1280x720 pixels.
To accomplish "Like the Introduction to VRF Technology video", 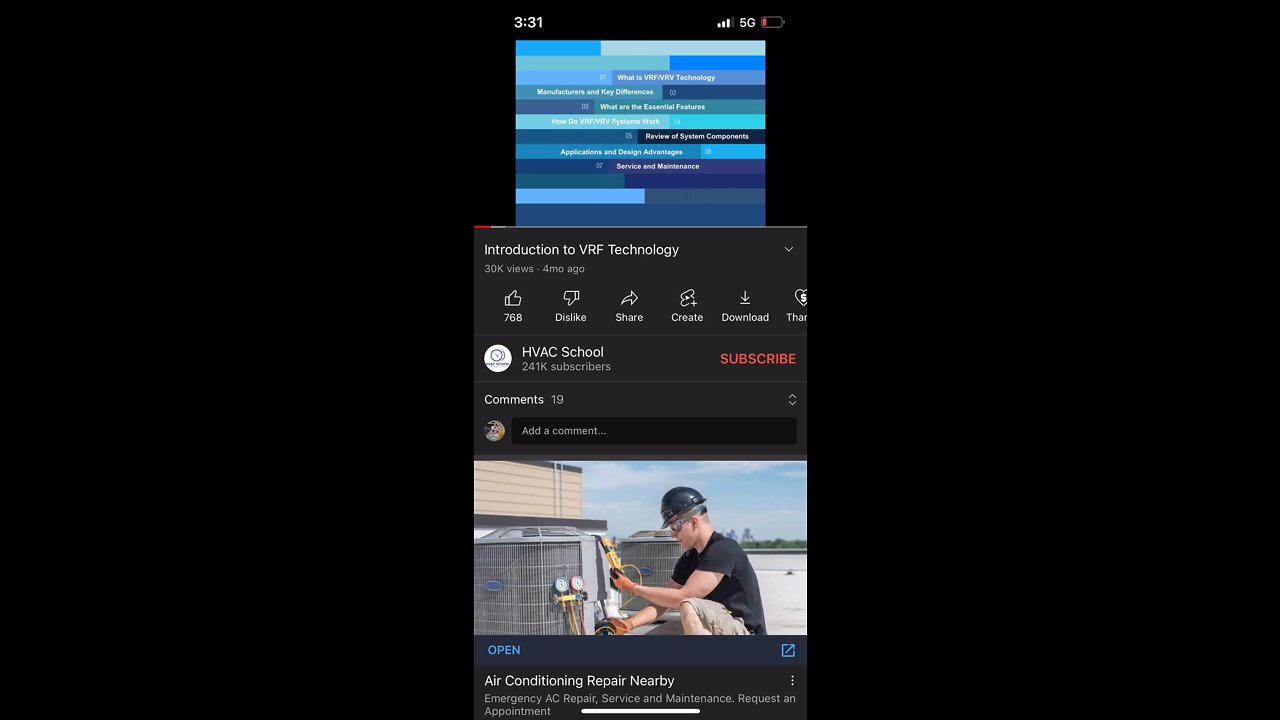I will tap(513, 305).
